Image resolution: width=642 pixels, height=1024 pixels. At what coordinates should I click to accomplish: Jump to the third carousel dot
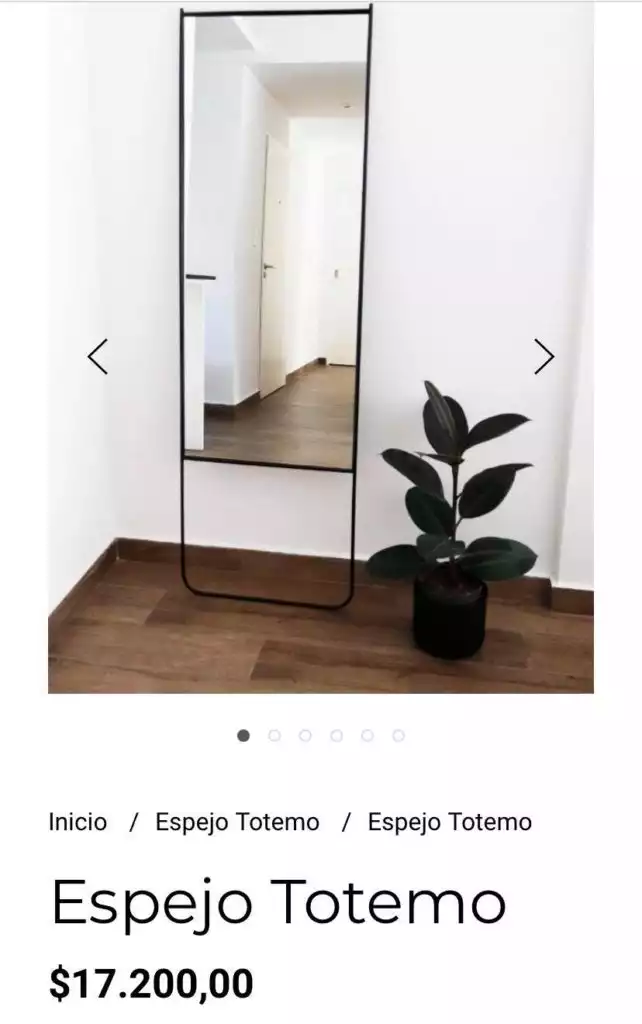pos(305,735)
